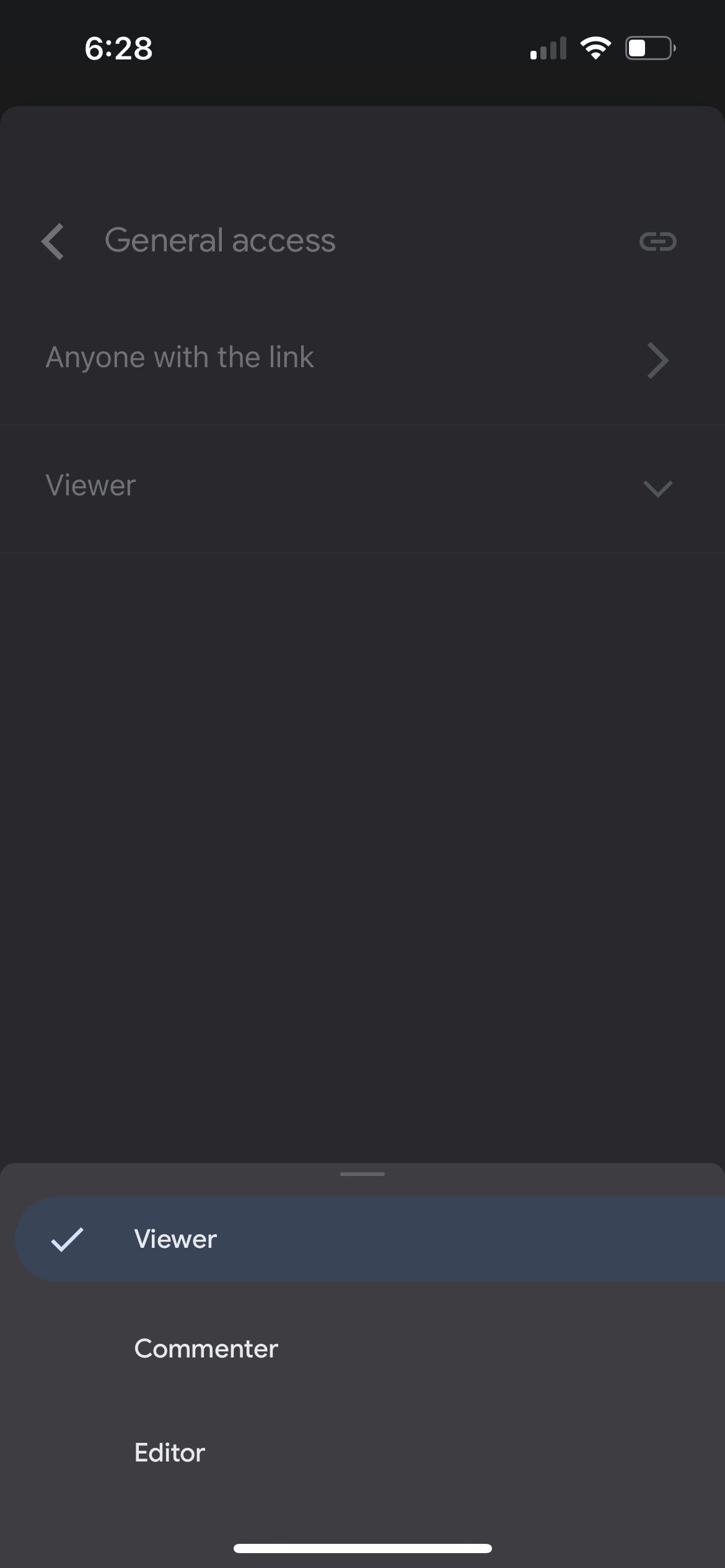
Task: Open the General access screen title
Action: pyautogui.click(x=219, y=241)
